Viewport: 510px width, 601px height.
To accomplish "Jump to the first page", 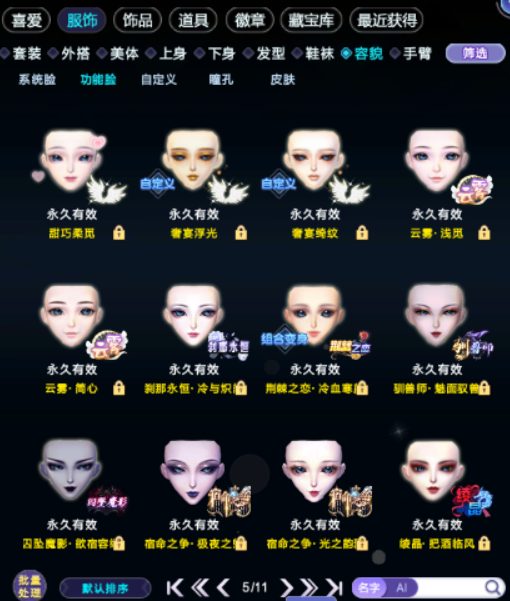I will [x=174, y=587].
